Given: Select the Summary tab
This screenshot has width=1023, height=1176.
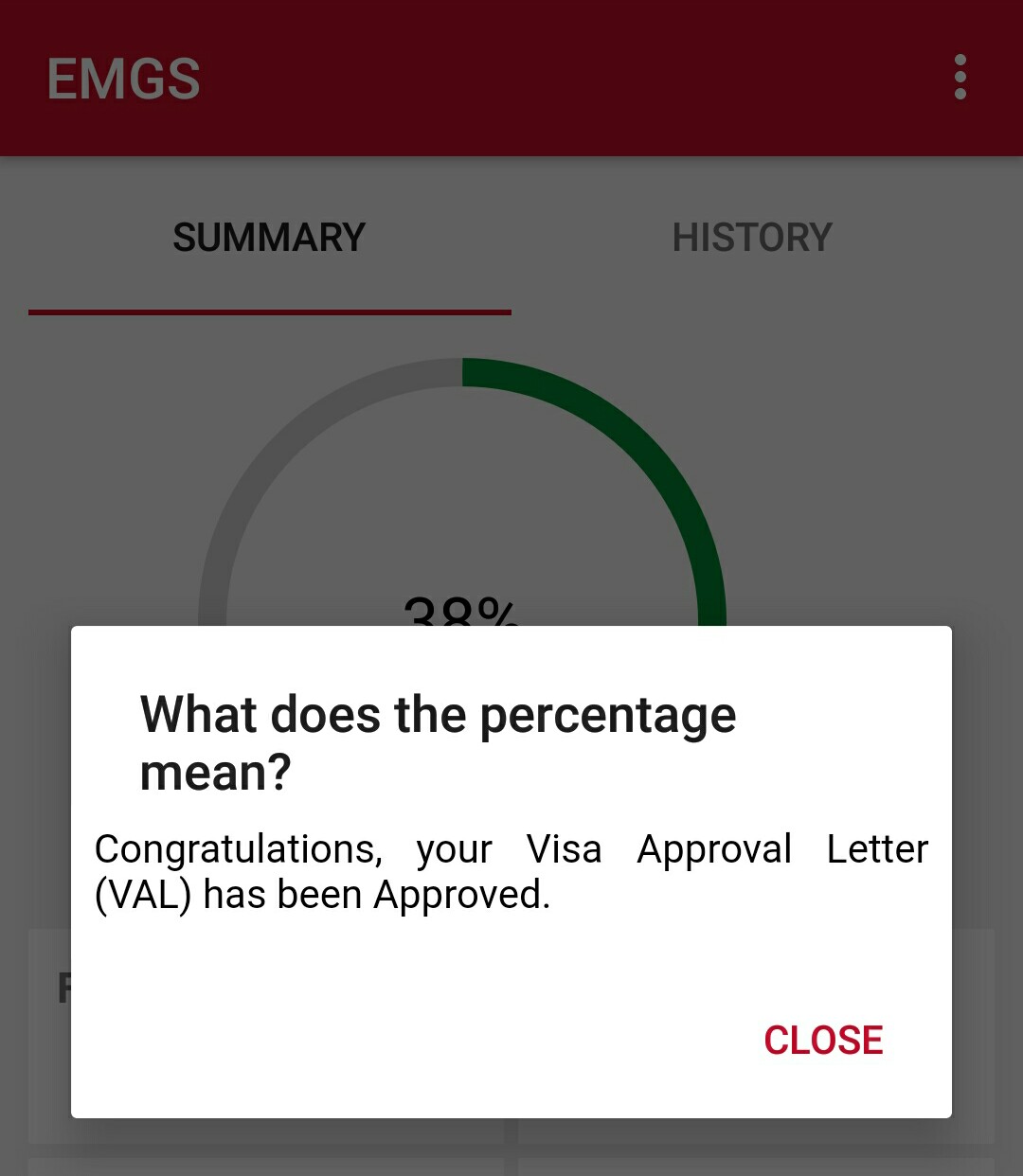Looking at the screenshot, I should coord(269,238).
